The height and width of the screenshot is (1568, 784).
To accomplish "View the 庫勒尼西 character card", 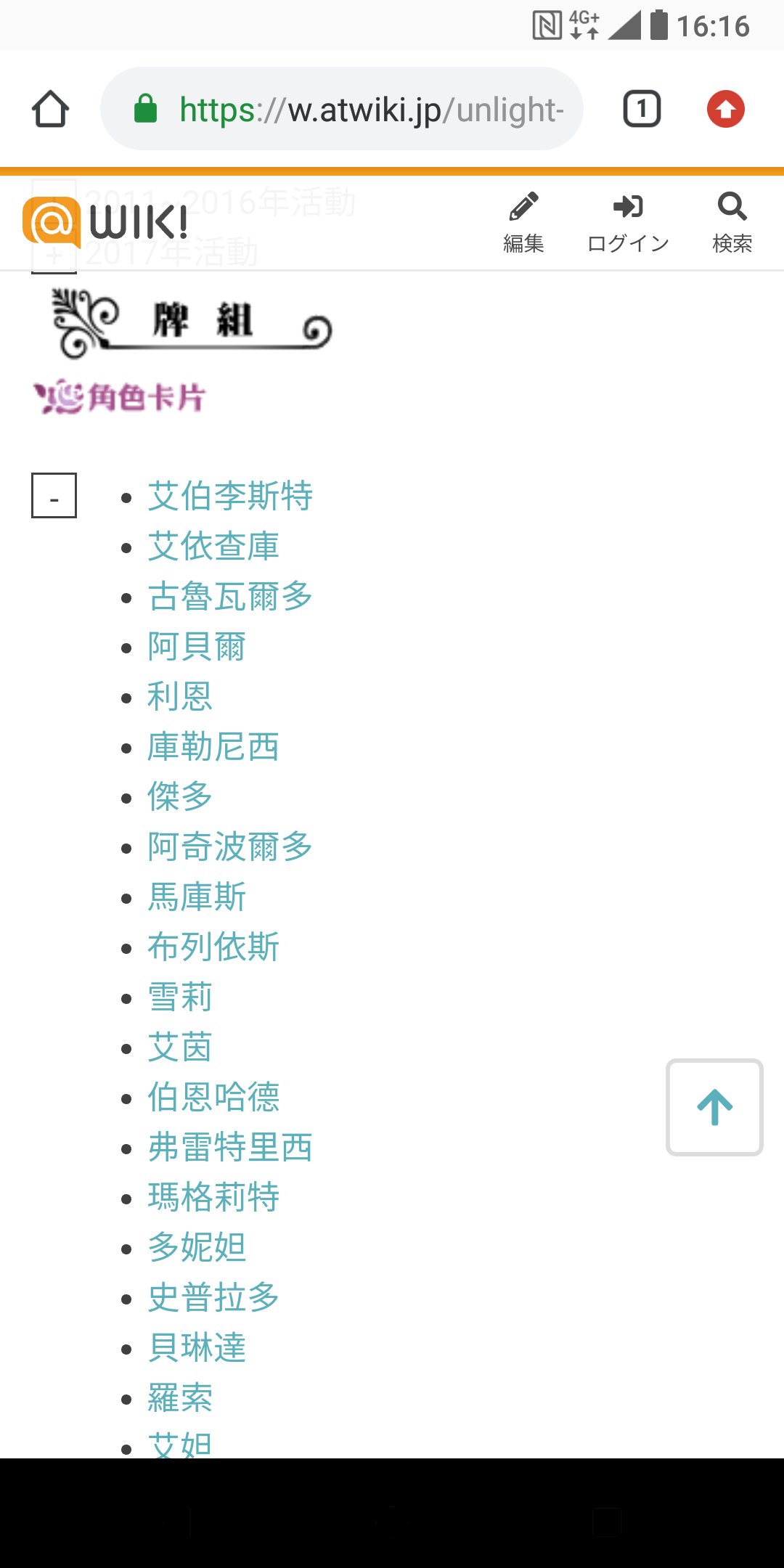I will (213, 747).
